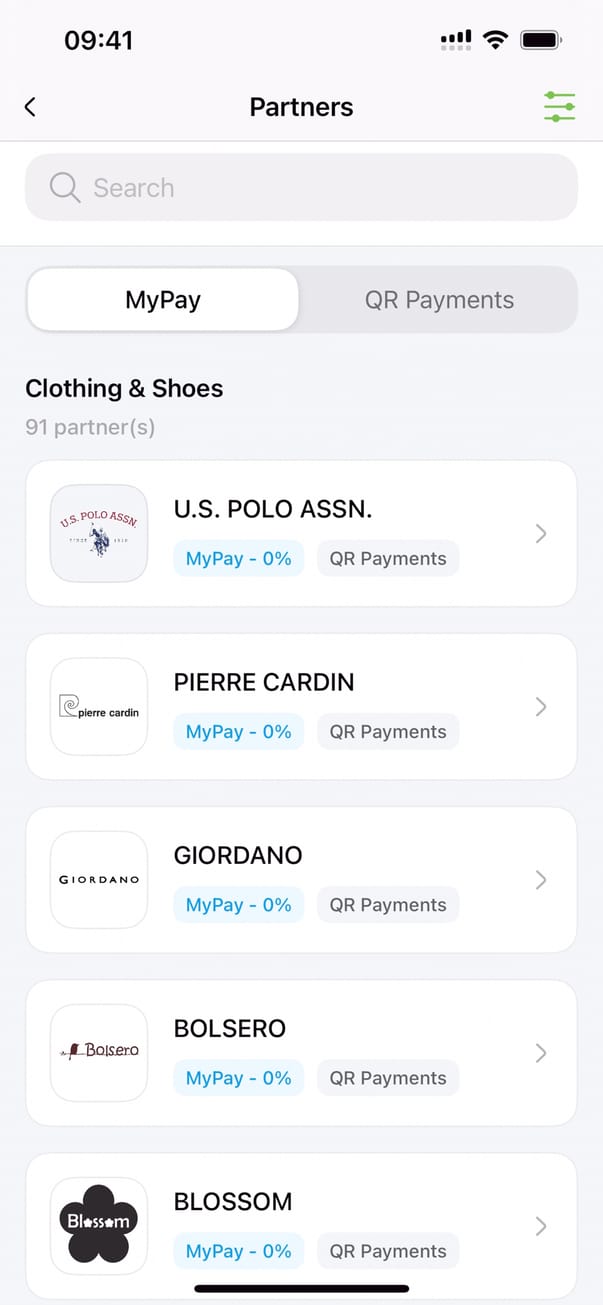The width and height of the screenshot is (603, 1305).
Task: Open the GIORDANO partner card
Action: [x=301, y=879]
